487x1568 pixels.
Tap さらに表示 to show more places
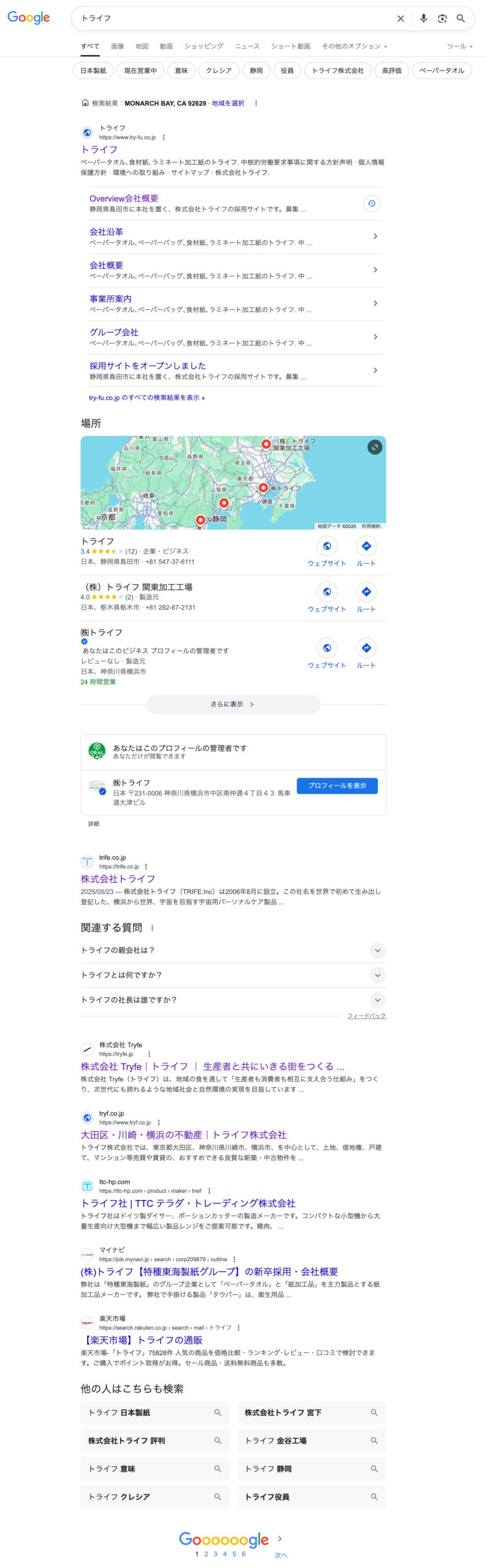(x=233, y=704)
